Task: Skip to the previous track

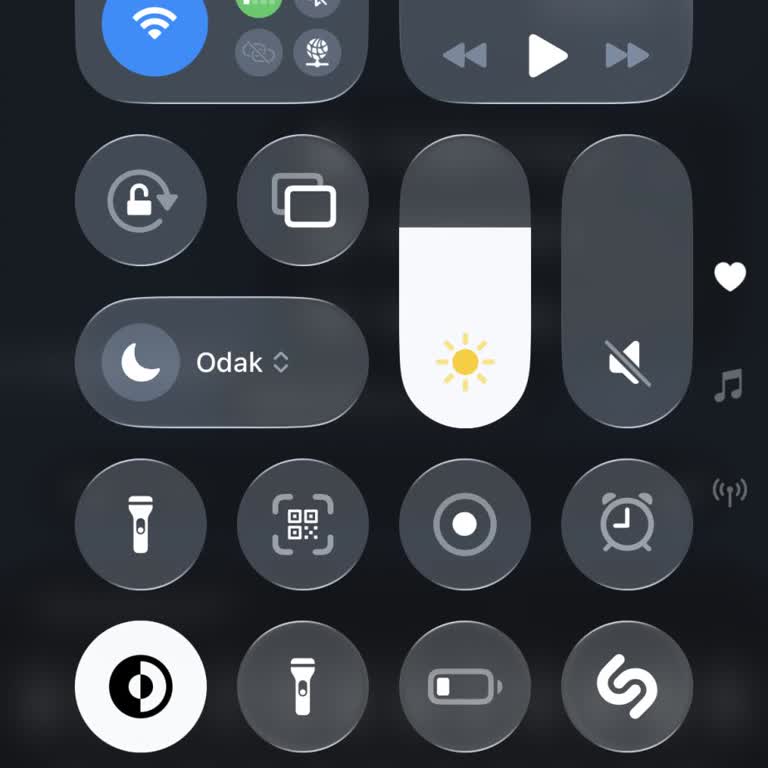Action: coord(464,56)
